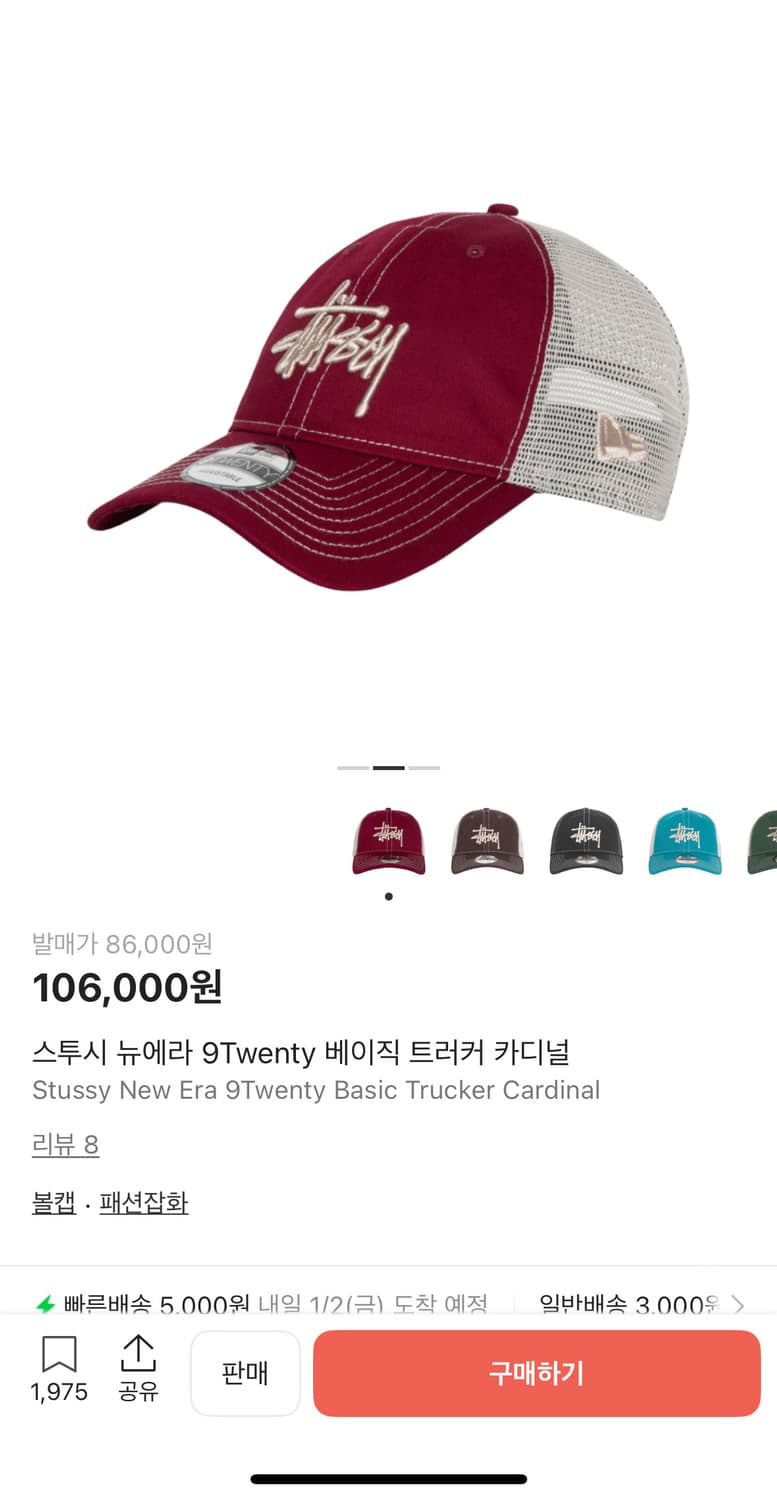Select the brown cap color variant
The height and width of the screenshot is (1500, 777).
(x=487, y=840)
